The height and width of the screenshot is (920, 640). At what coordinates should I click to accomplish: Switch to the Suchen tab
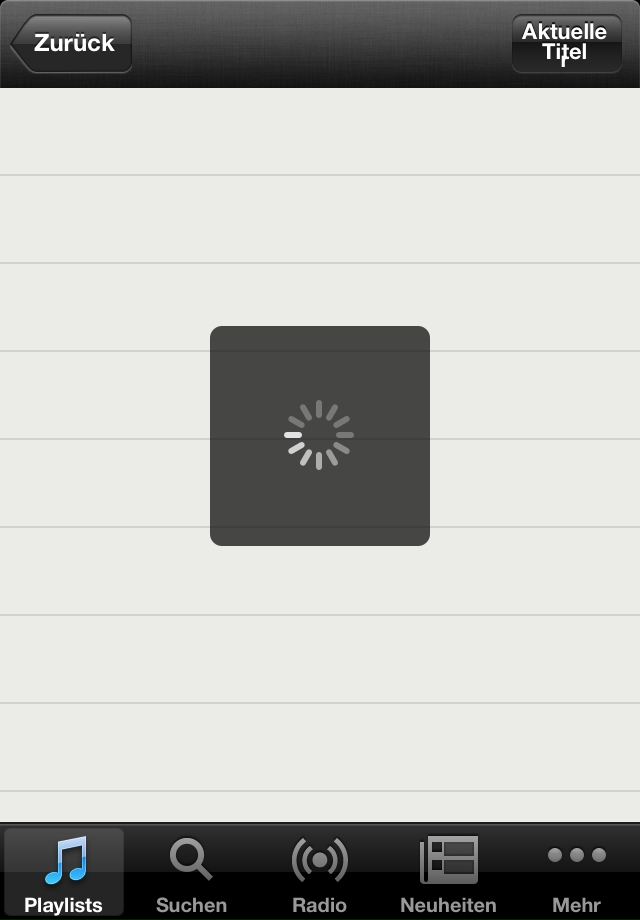(x=191, y=872)
